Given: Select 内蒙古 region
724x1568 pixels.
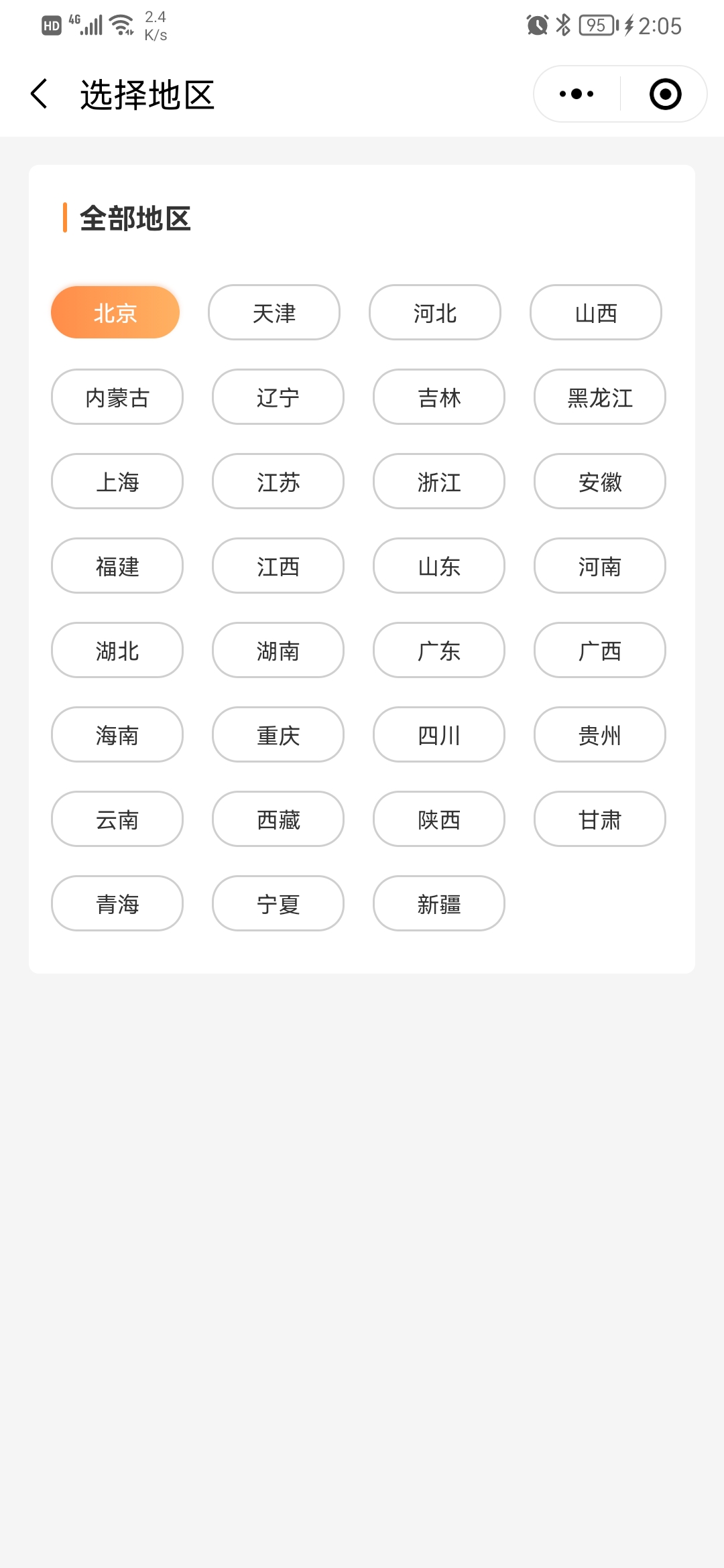Looking at the screenshot, I should click(x=117, y=397).
